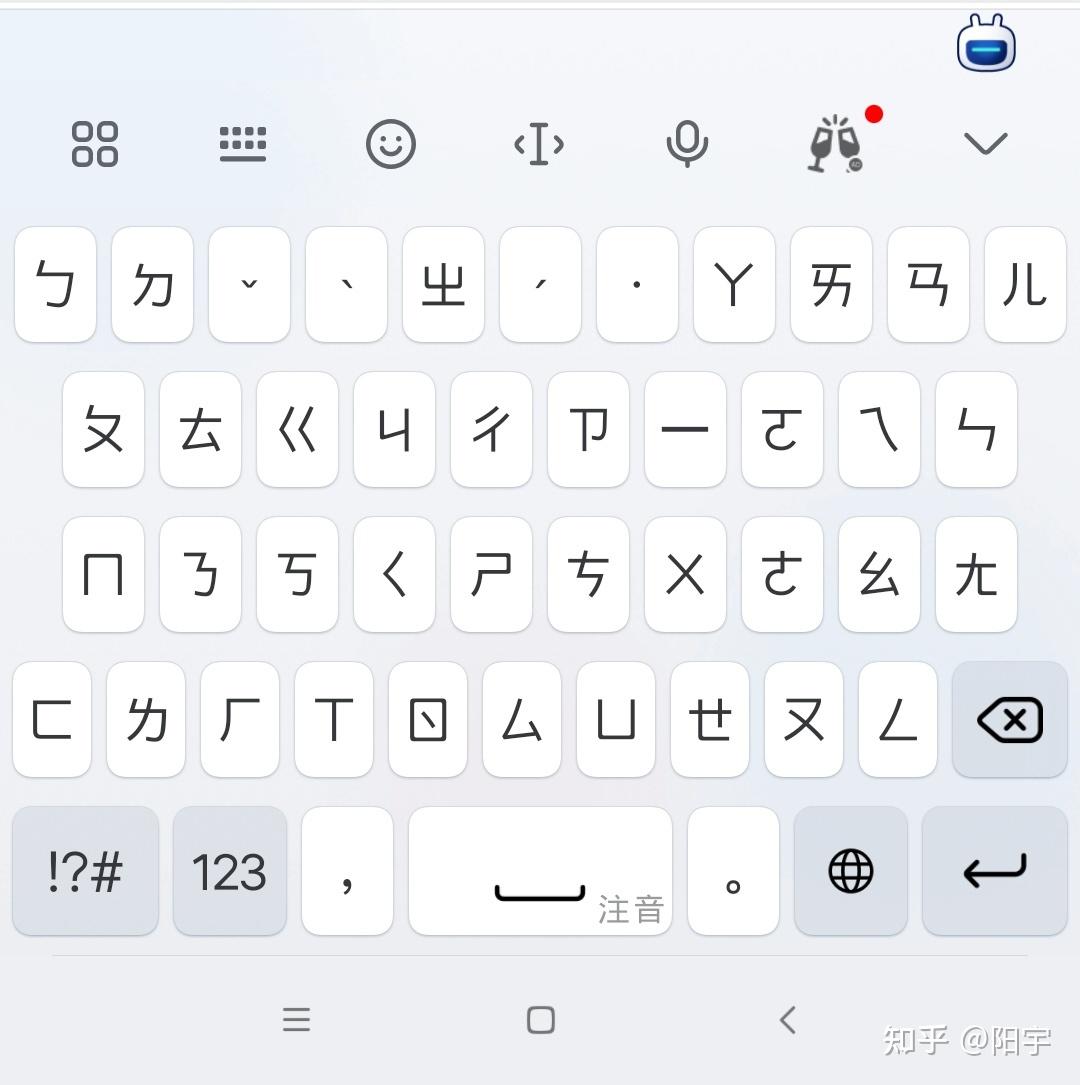The image size is (1080, 1085).
Task: Hit the return enter key
Action: point(994,871)
